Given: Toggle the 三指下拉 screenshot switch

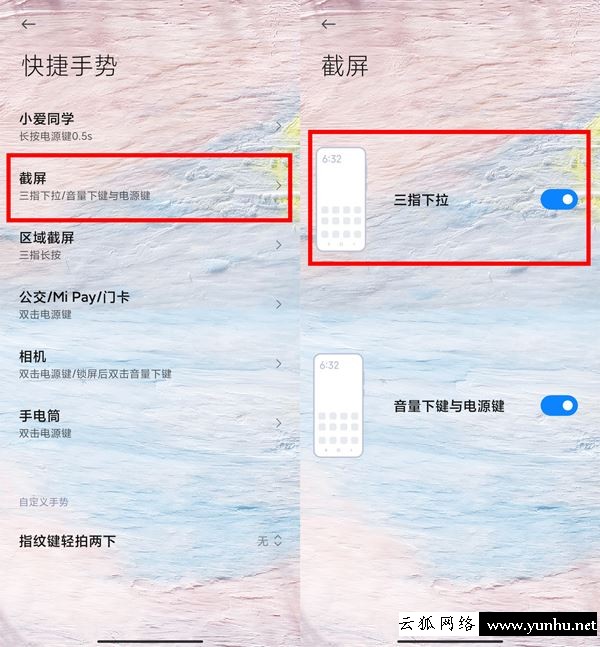Looking at the screenshot, I should (x=559, y=200).
